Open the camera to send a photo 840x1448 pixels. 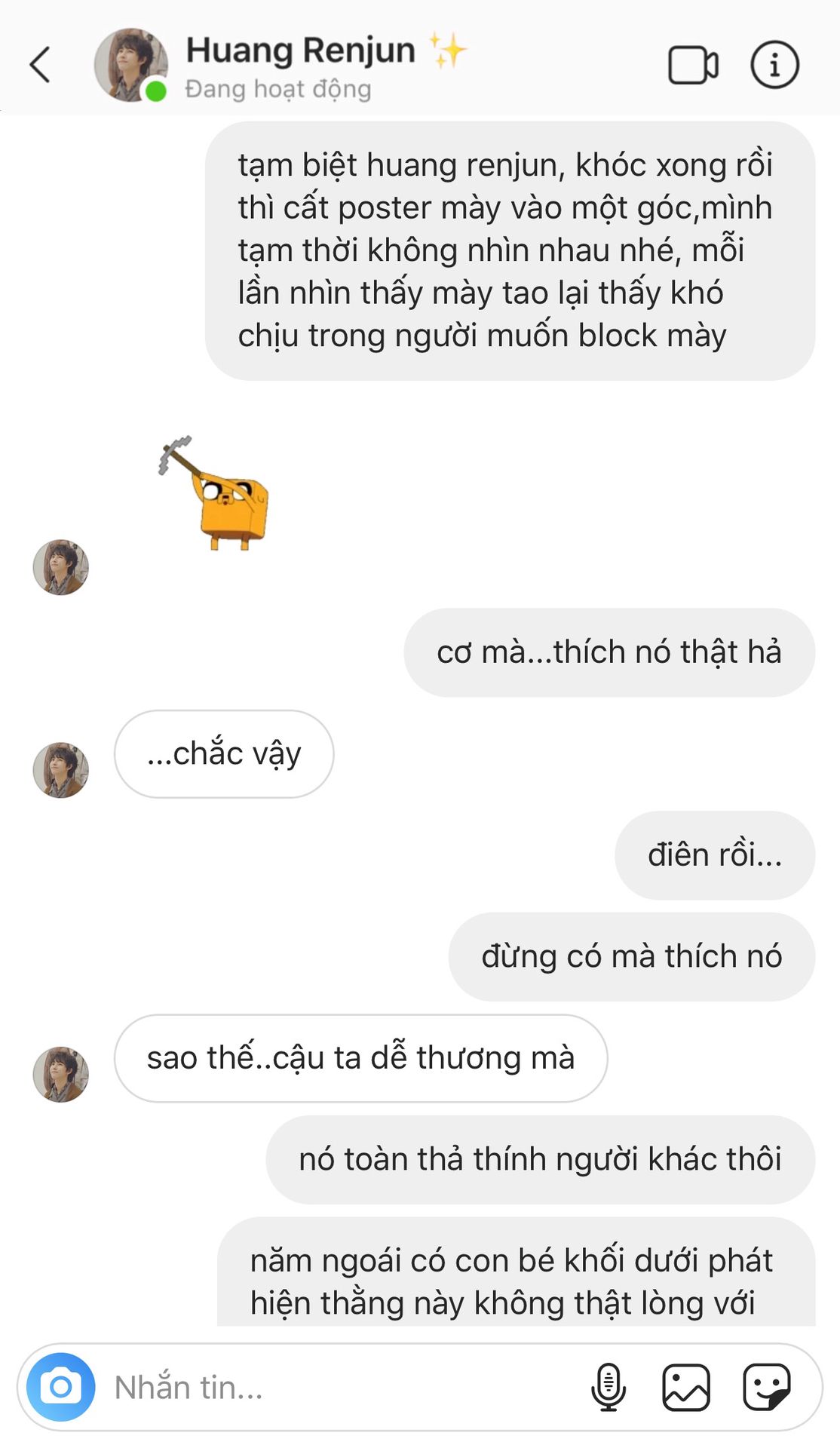point(60,1386)
